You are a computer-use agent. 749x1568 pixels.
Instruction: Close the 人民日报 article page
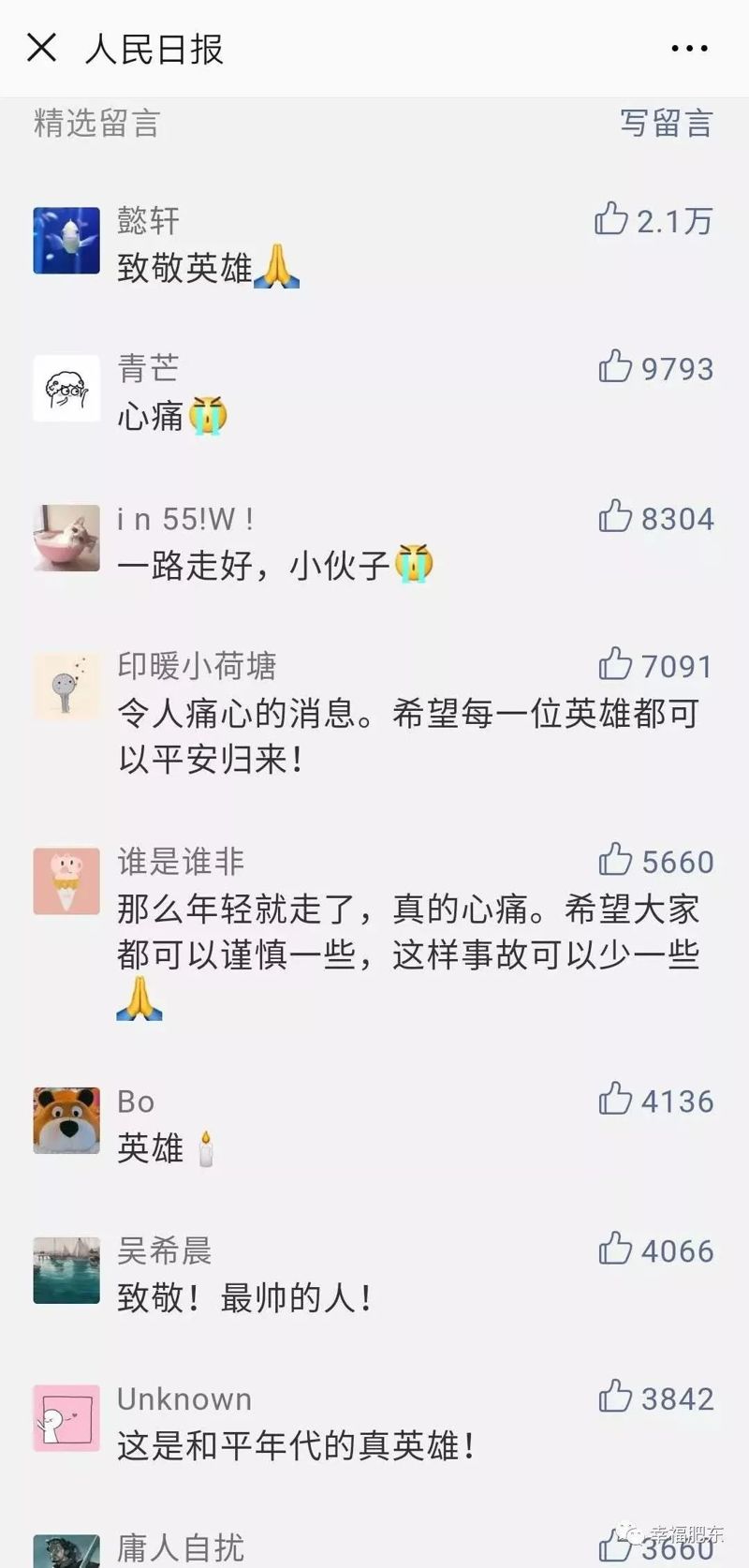(42, 48)
